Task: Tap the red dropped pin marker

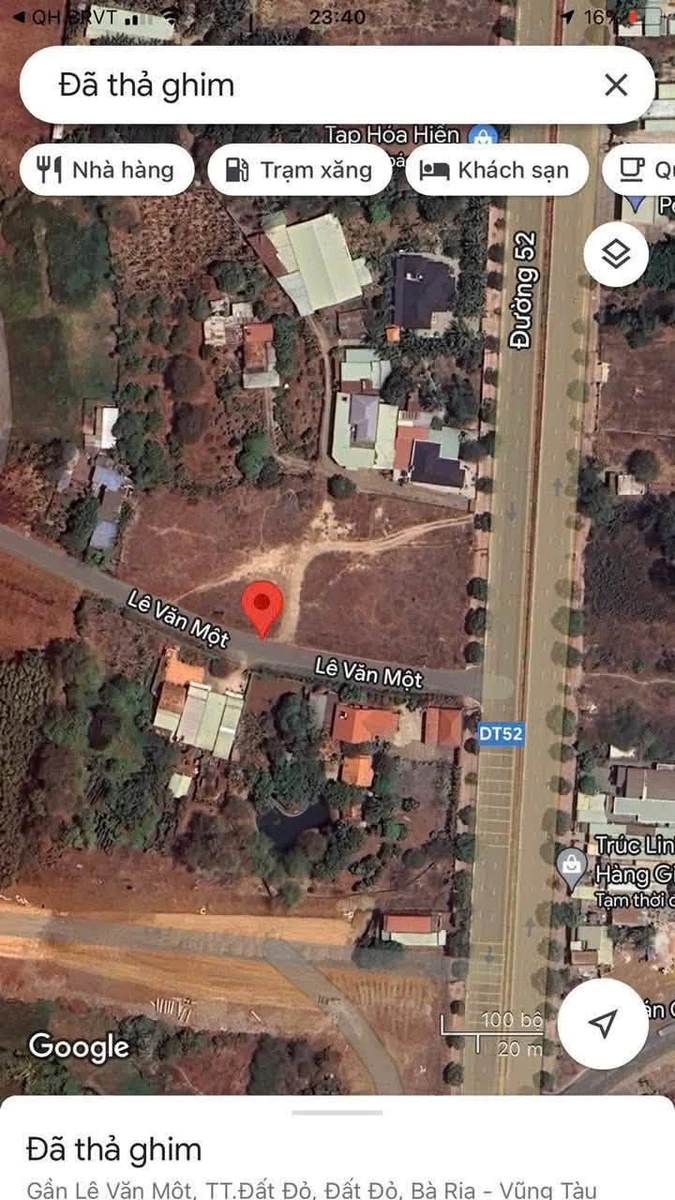Action: [x=264, y=607]
